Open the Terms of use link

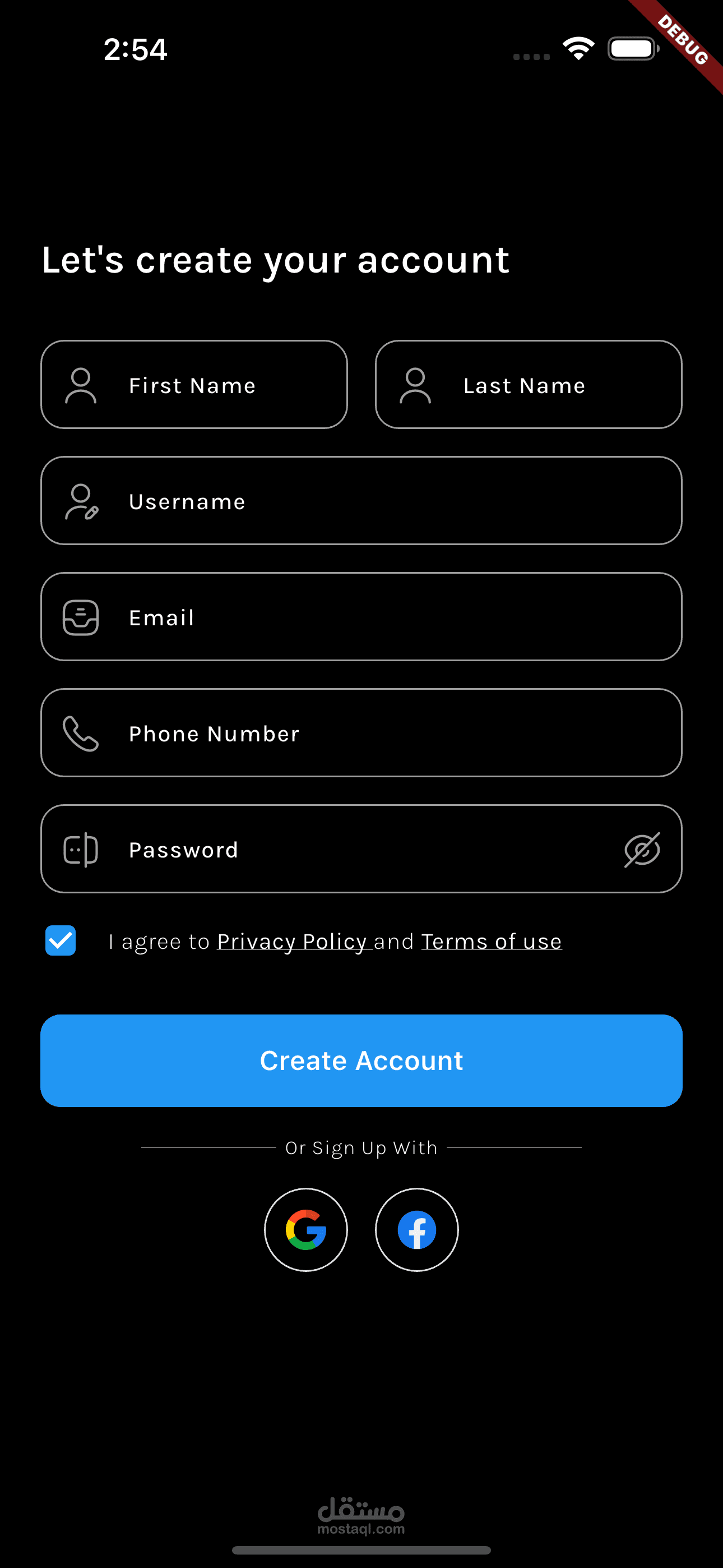coord(491,941)
